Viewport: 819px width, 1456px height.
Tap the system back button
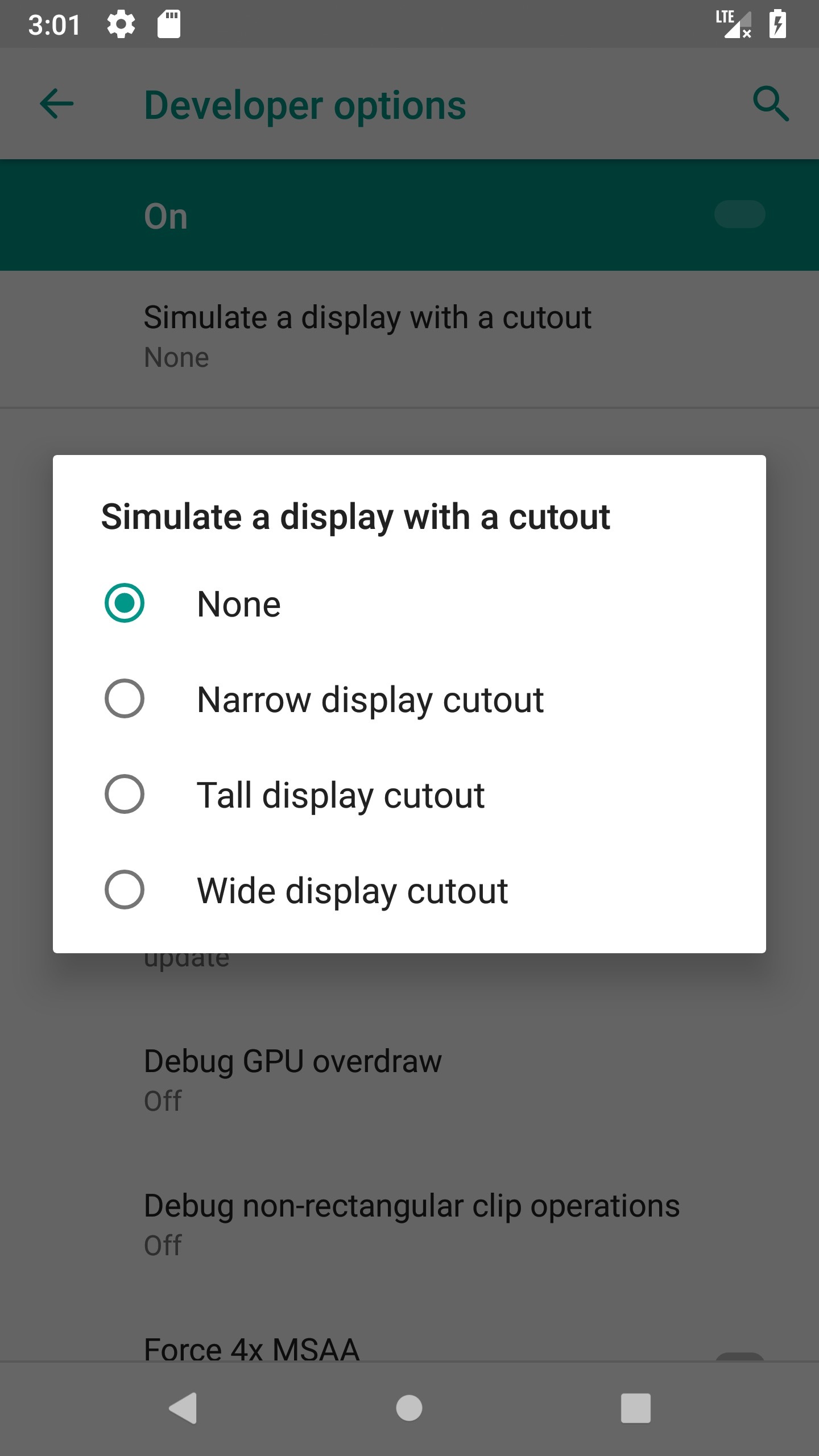[x=183, y=1408]
